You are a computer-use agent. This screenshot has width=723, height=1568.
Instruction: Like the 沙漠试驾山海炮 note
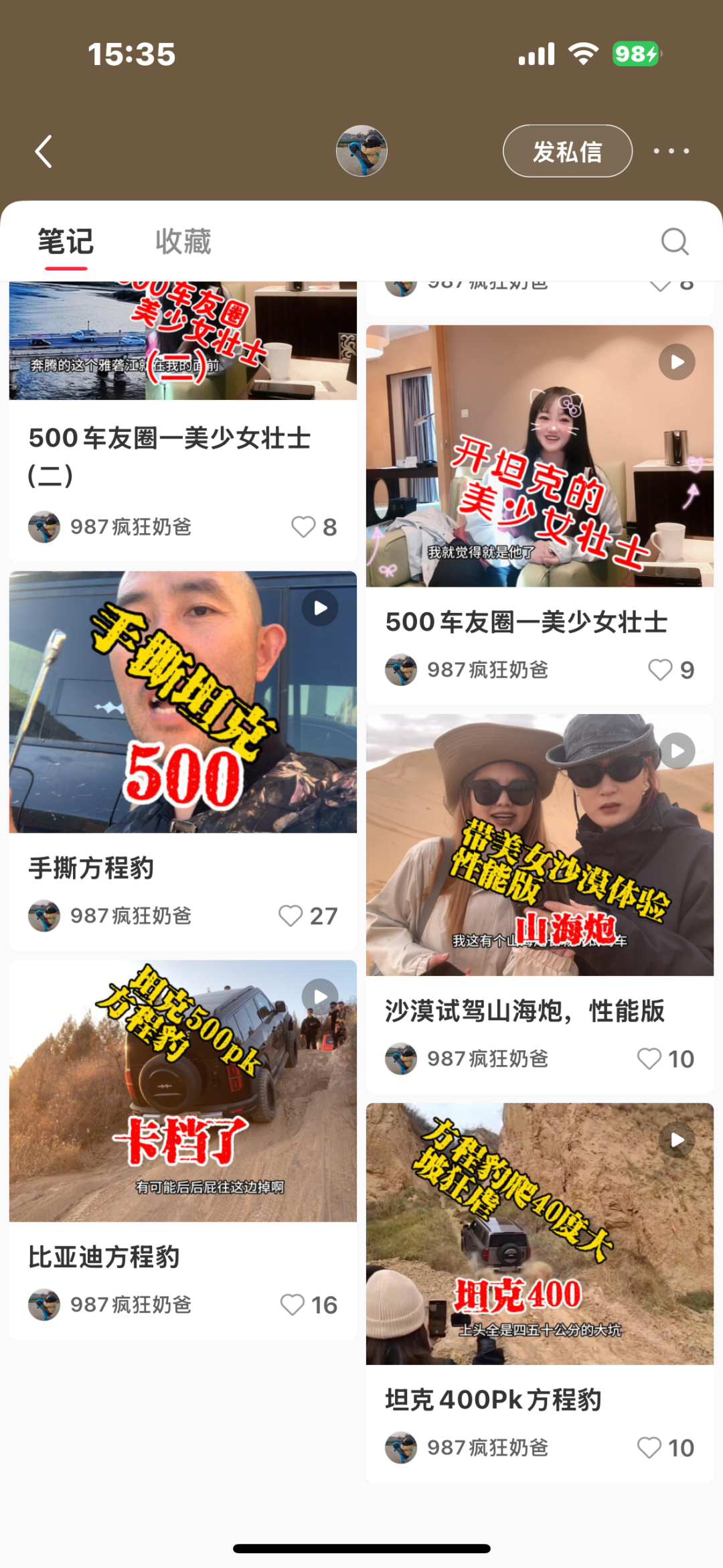coord(649,1059)
